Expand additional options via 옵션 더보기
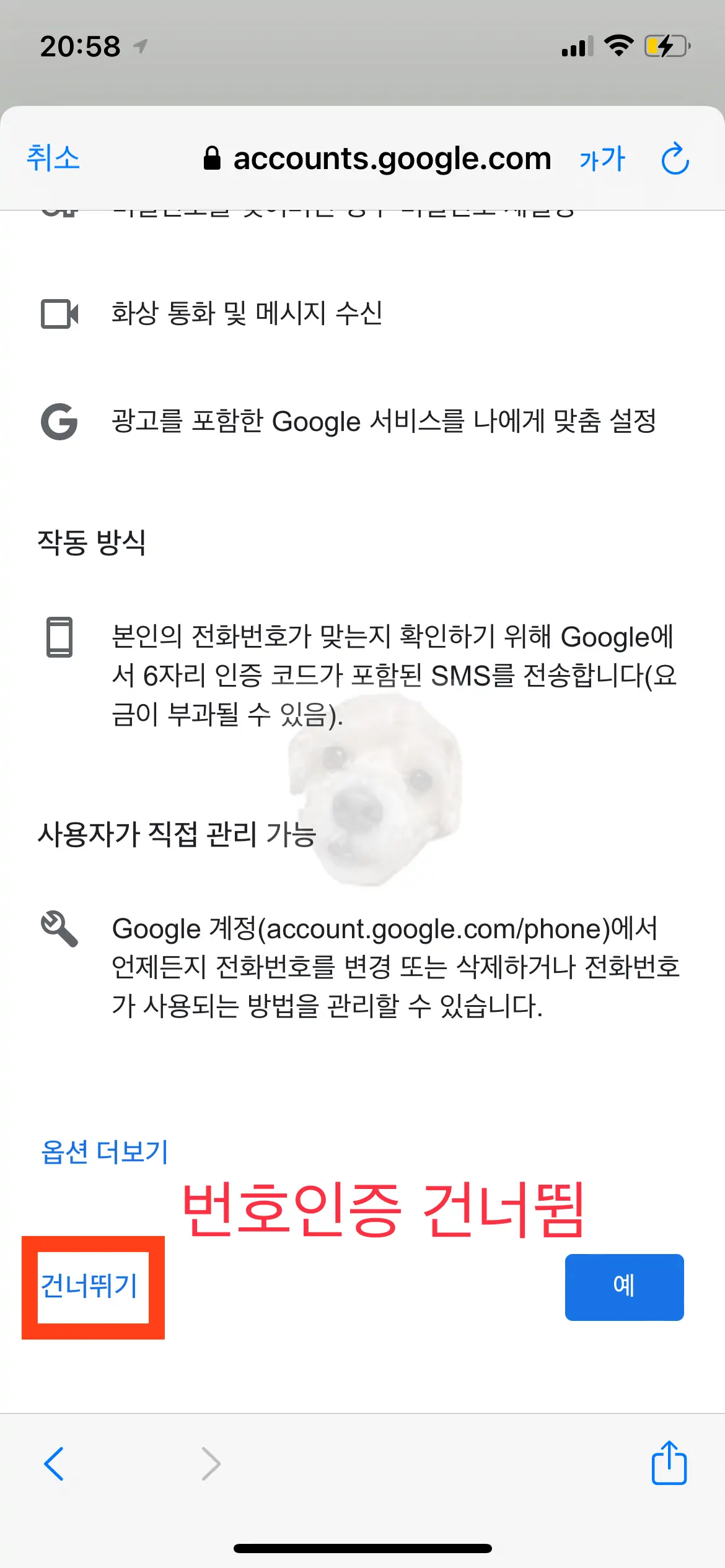 103,1150
